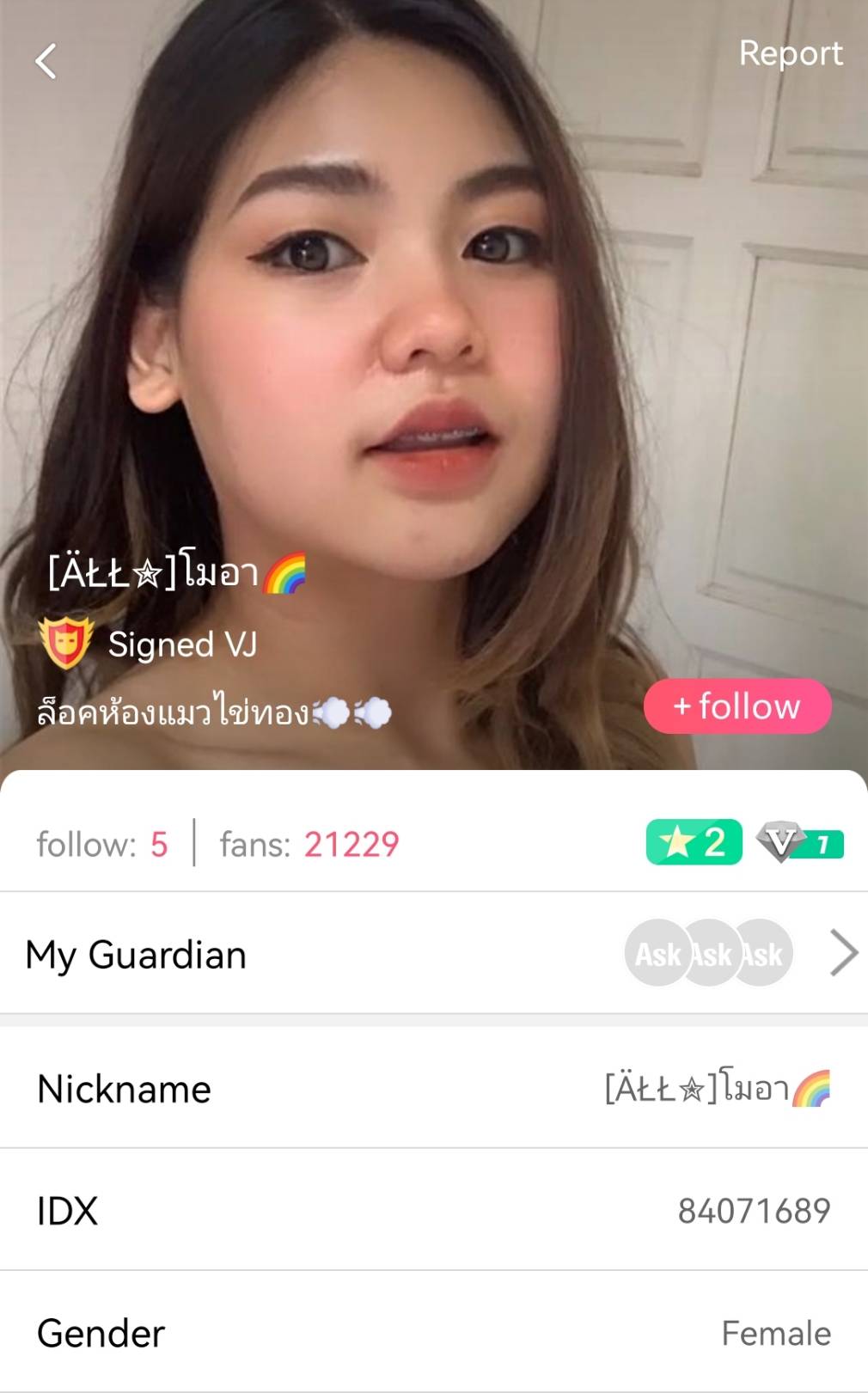View the fans count list
The width and height of the screenshot is (868, 1393).
(x=309, y=844)
